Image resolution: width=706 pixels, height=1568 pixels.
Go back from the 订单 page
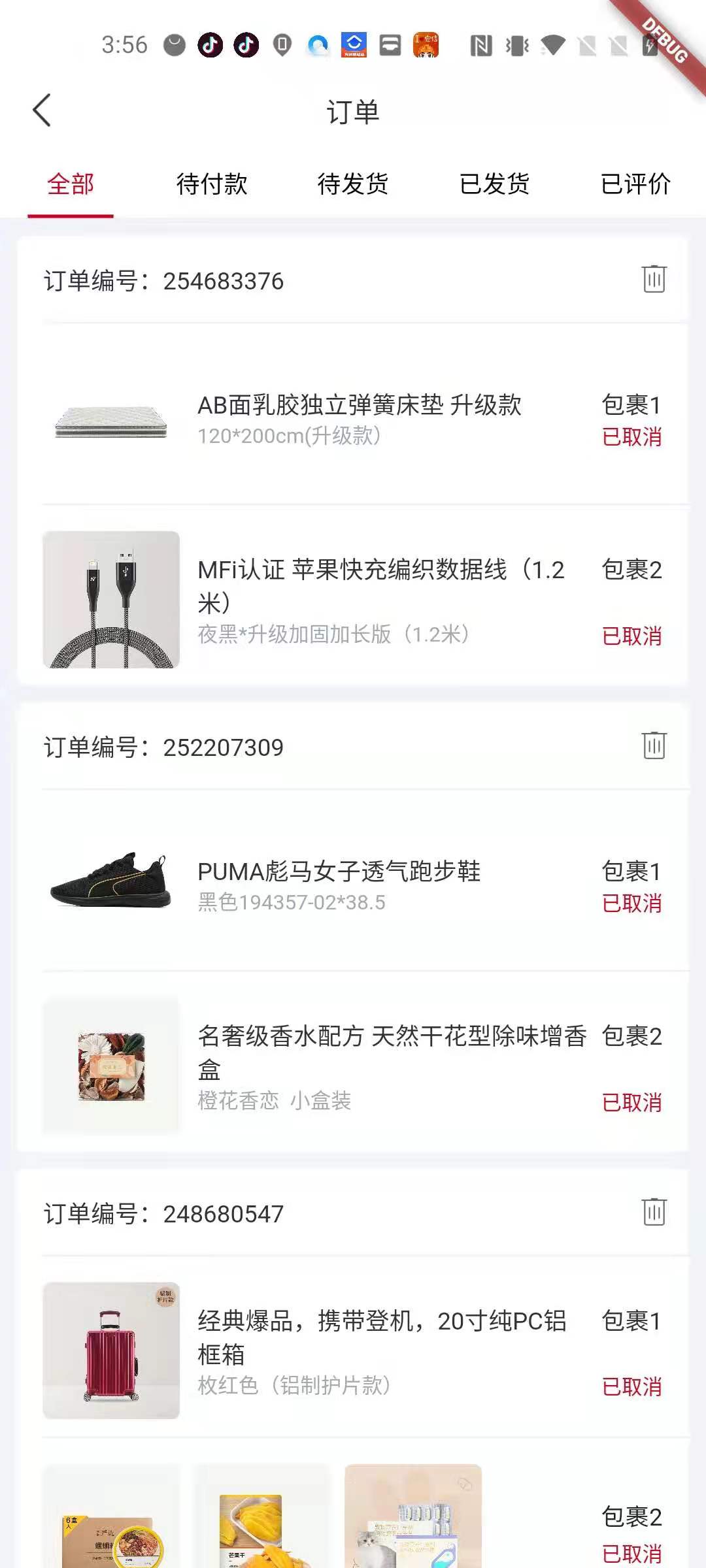[x=42, y=110]
